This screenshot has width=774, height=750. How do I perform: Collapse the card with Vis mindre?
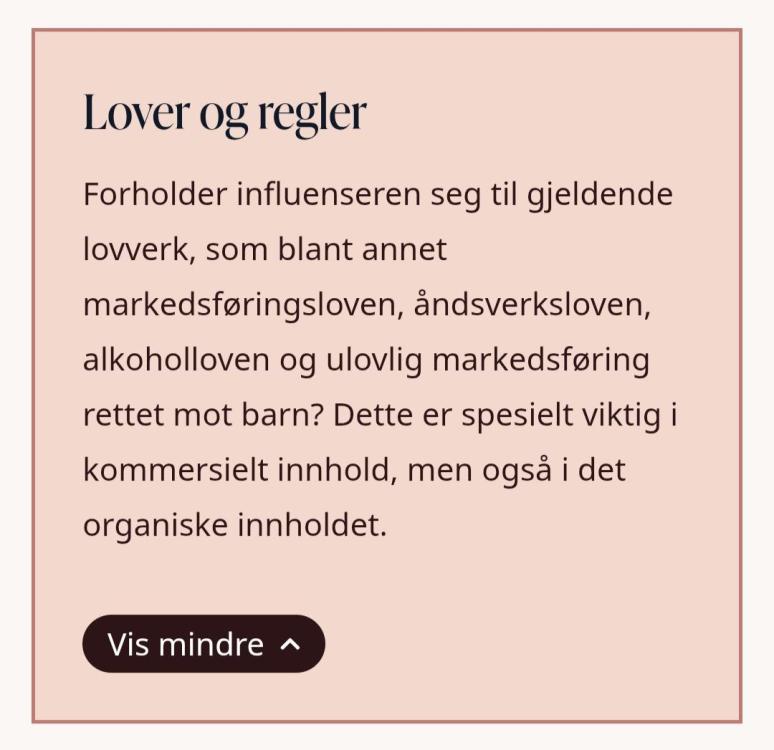click(203, 644)
